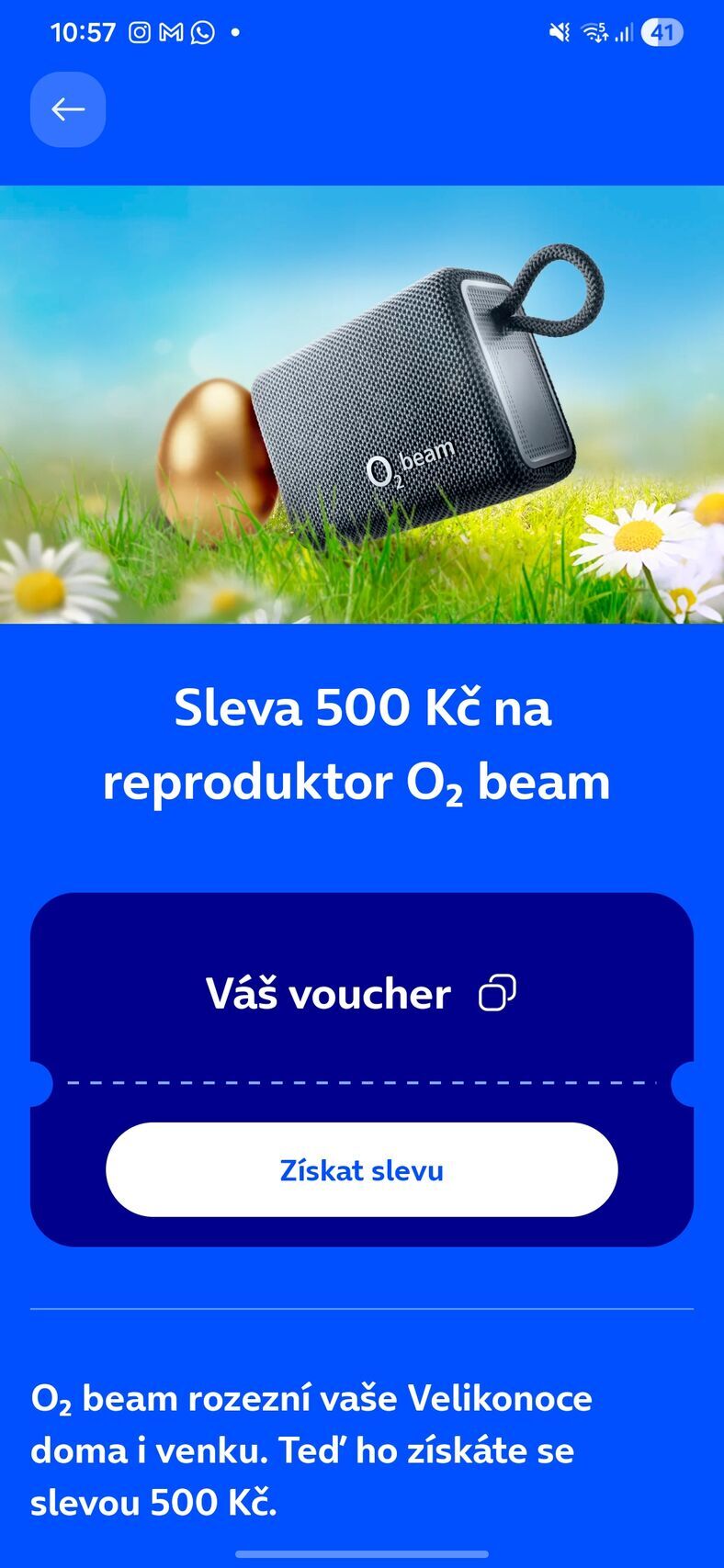This screenshot has height=1568, width=724.
Task: Tap the horizontal divider below the voucher
Action: 362,1307
